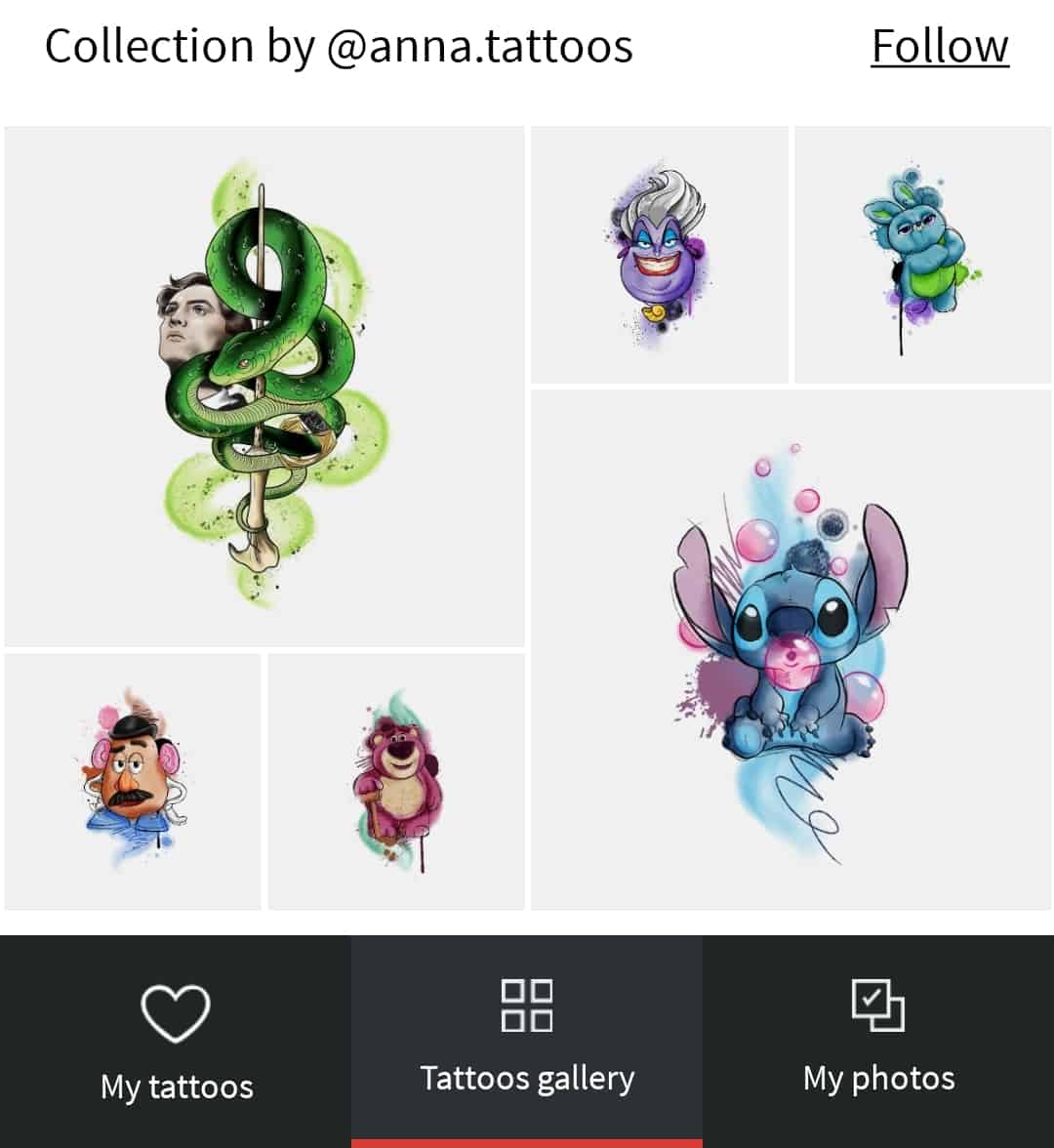The height and width of the screenshot is (1148, 1054).
Task: Select the blue bunny tattoo design
Action: (x=922, y=255)
